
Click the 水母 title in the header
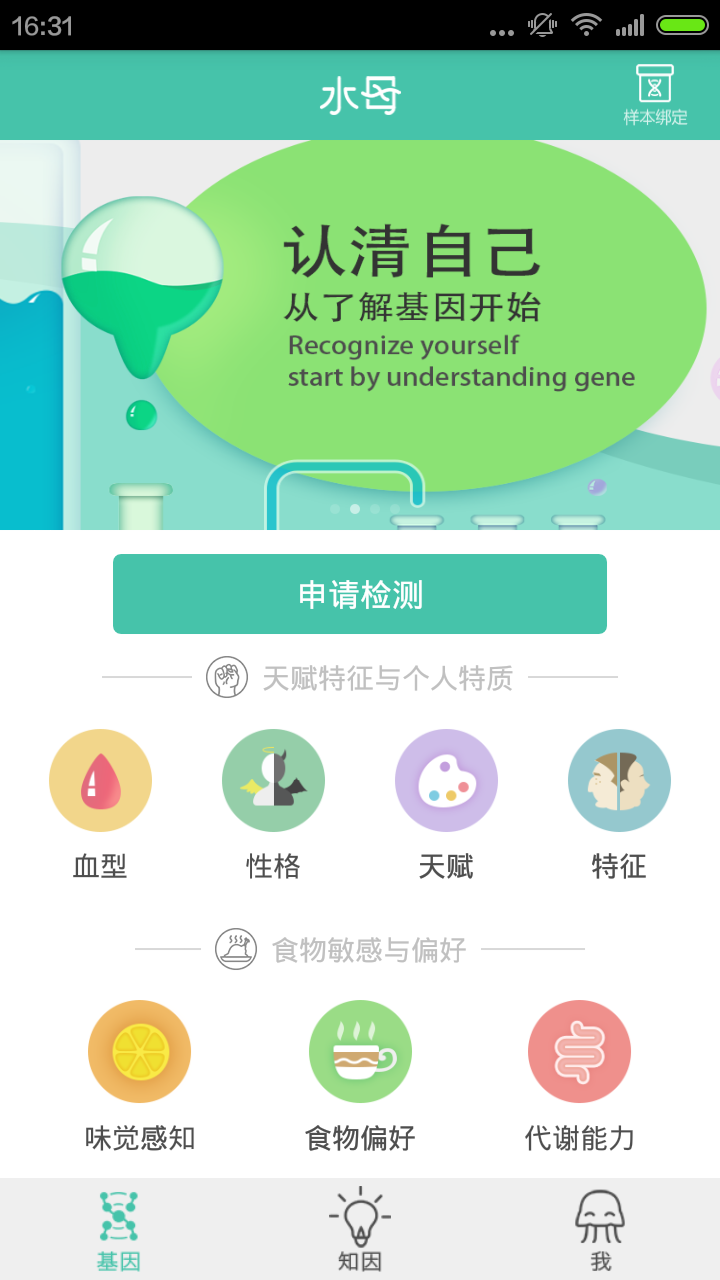(x=359, y=95)
